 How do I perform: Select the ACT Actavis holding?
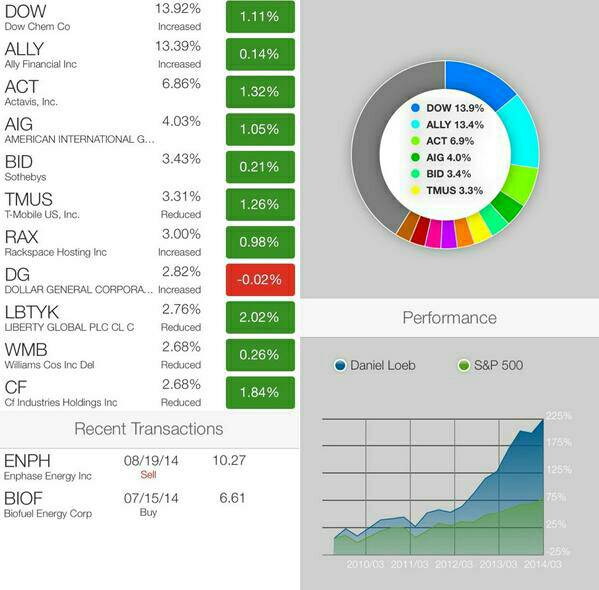(x=150, y=92)
